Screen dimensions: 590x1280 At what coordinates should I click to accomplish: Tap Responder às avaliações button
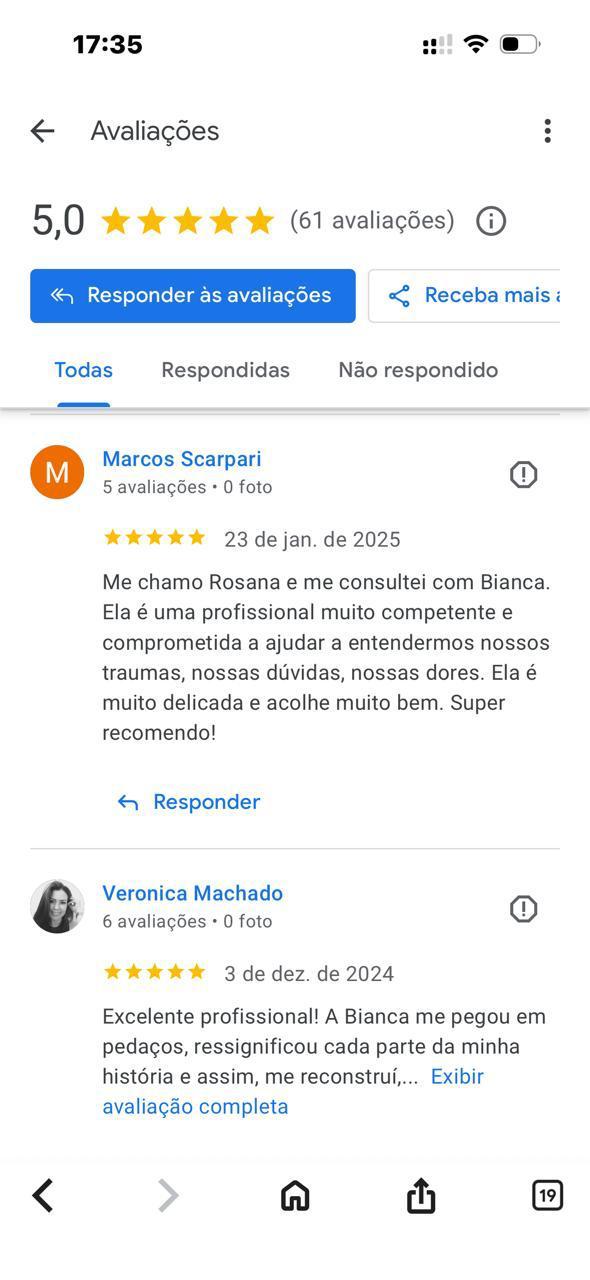[193, 296]
